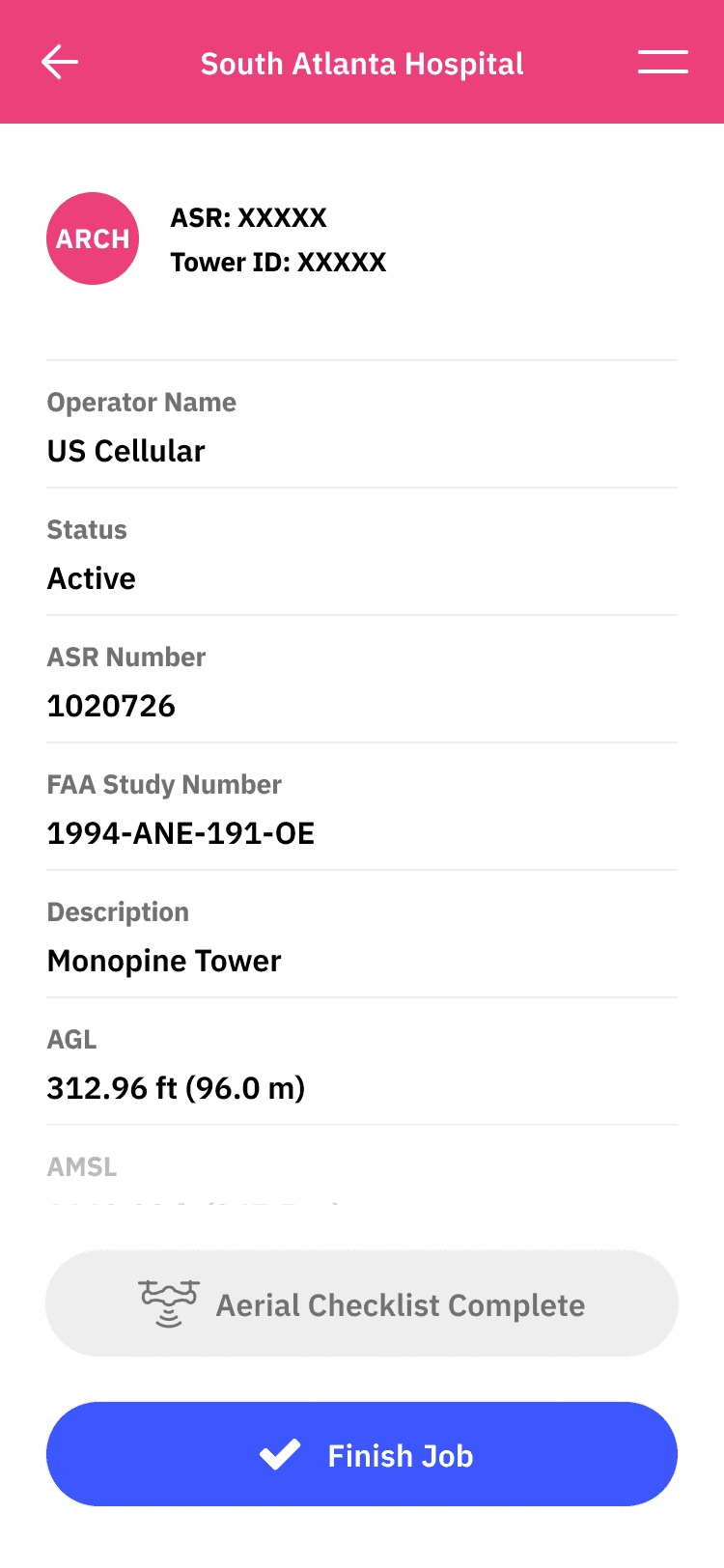The height and width of the screenshot is (1568, 724).
Task: Finish the job
Action: (362, 1454)
